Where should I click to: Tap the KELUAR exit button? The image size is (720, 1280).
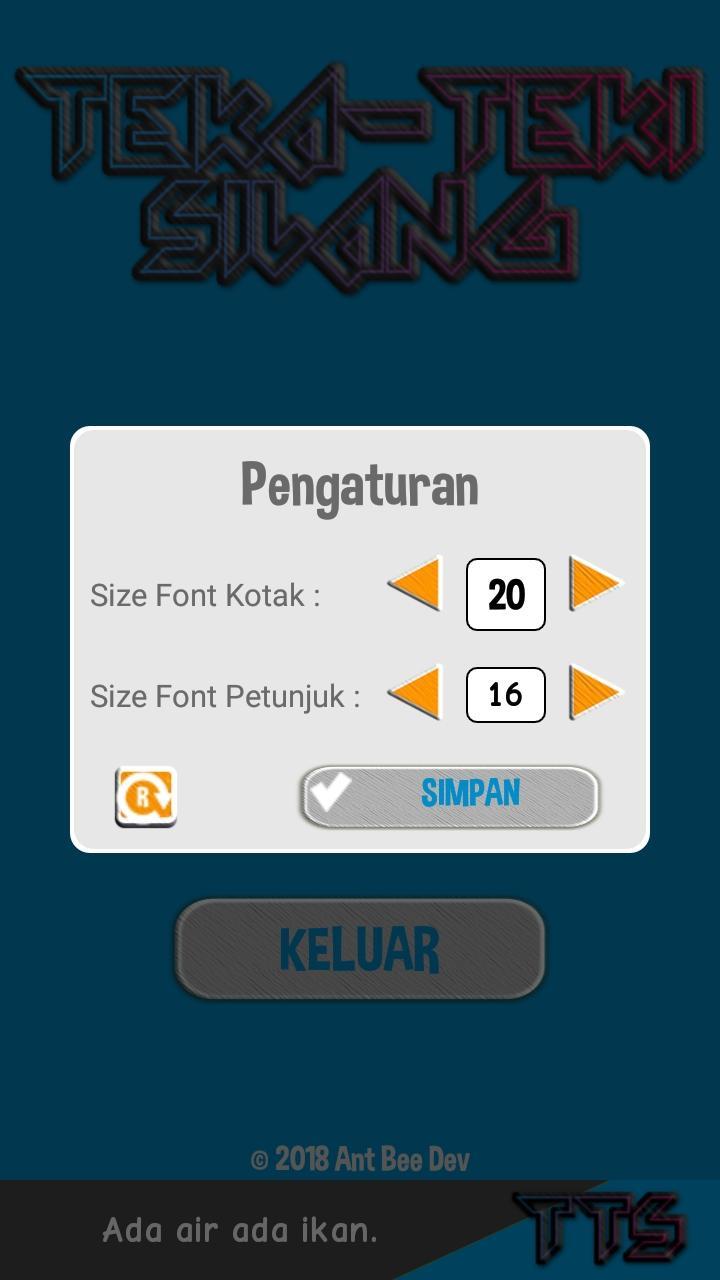point(360,949)
